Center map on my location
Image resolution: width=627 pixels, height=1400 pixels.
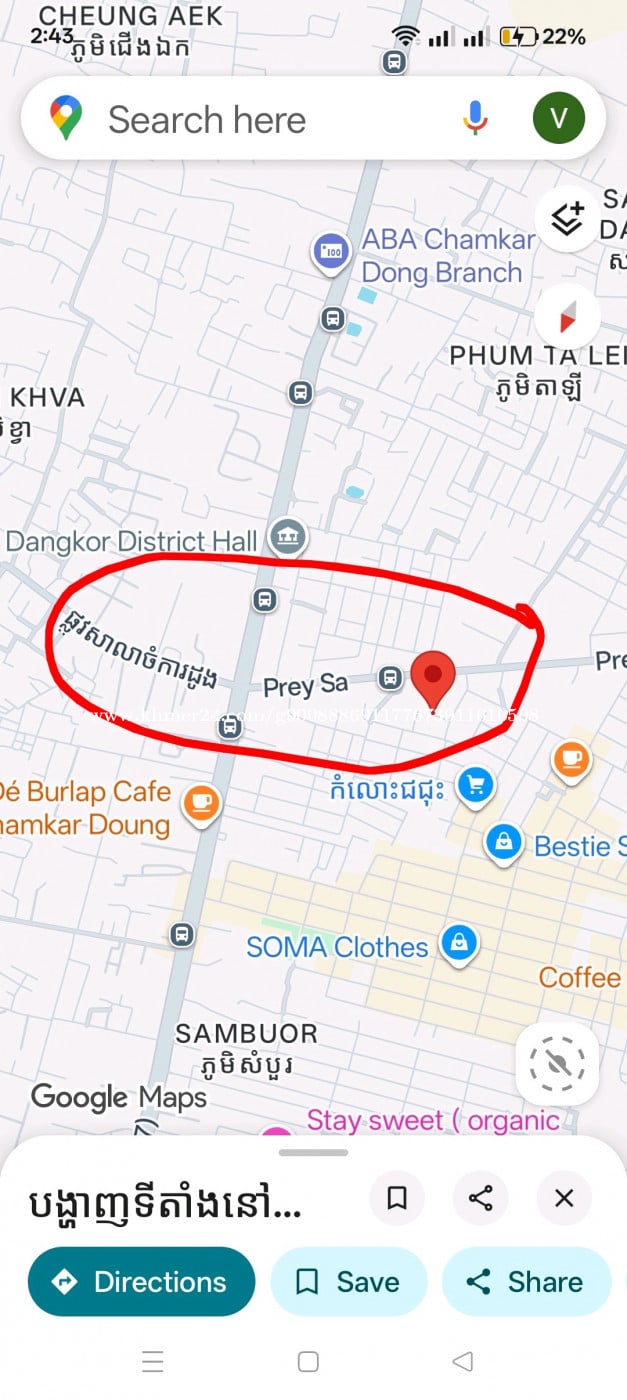click(x=557, y=1063)
